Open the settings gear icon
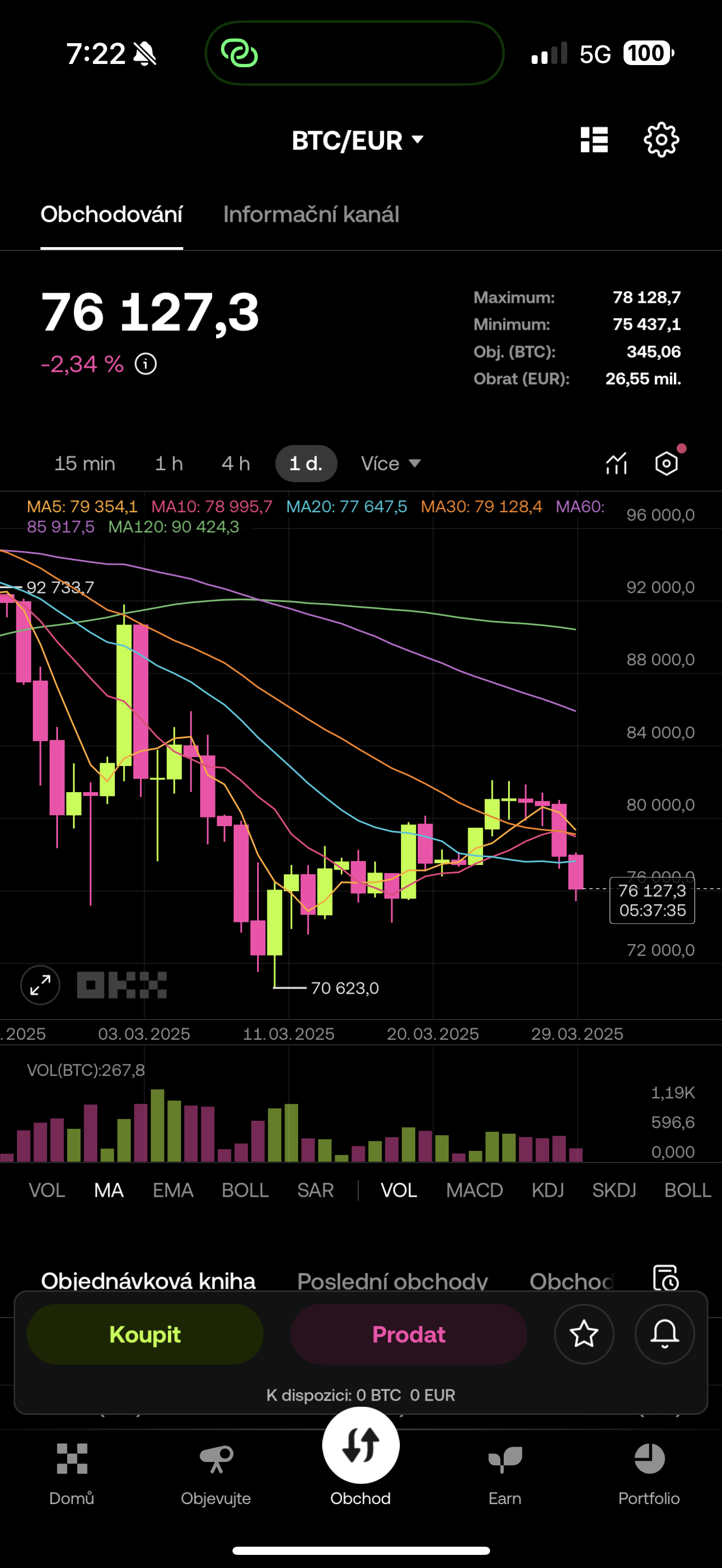Viewport: 722px width, 1568px height. pos(661,141)
